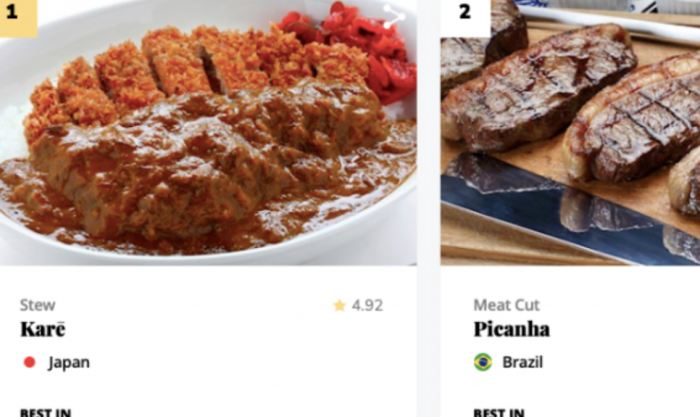
Task: Share the Karē dish card
Action: point(394,17)
